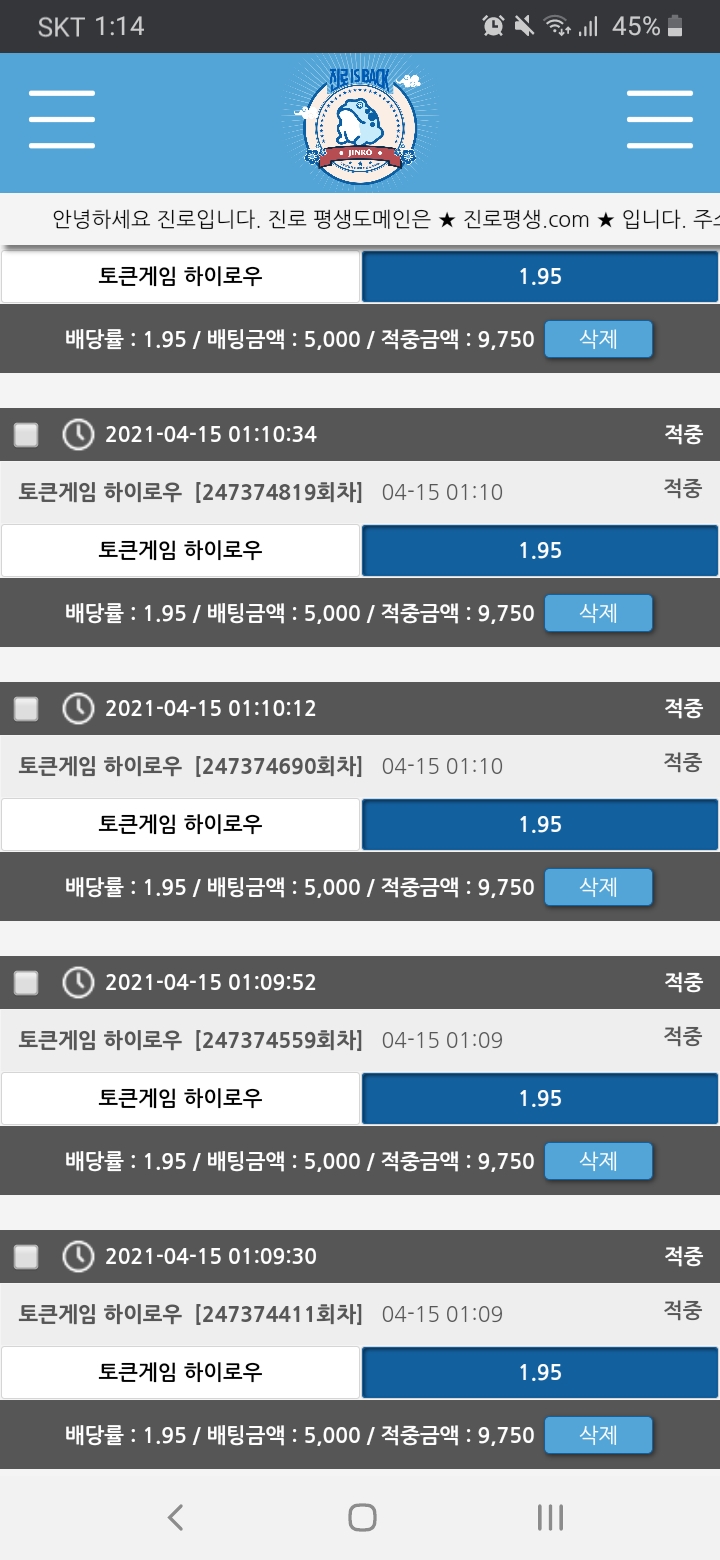The width and height of the screenshot is (720, 1560).
Task: Check the box for the 01:10:34 bet
Action: click(26, 434)
